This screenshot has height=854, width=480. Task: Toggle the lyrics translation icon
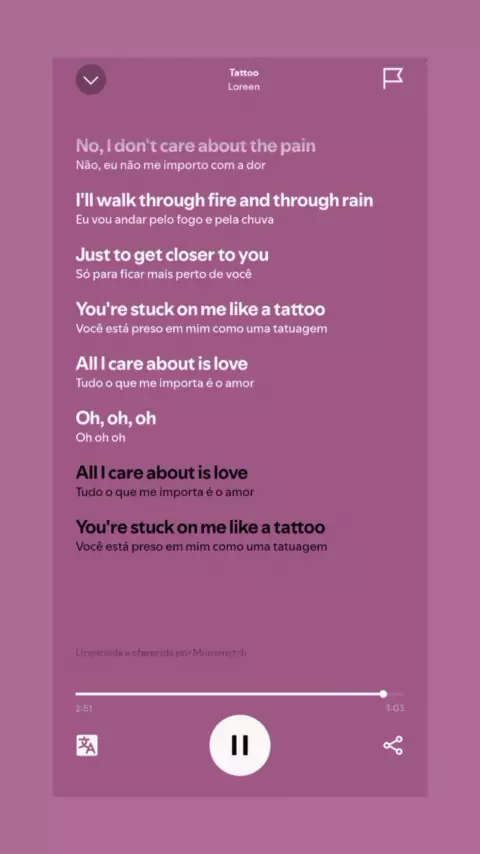coord(87,745)
